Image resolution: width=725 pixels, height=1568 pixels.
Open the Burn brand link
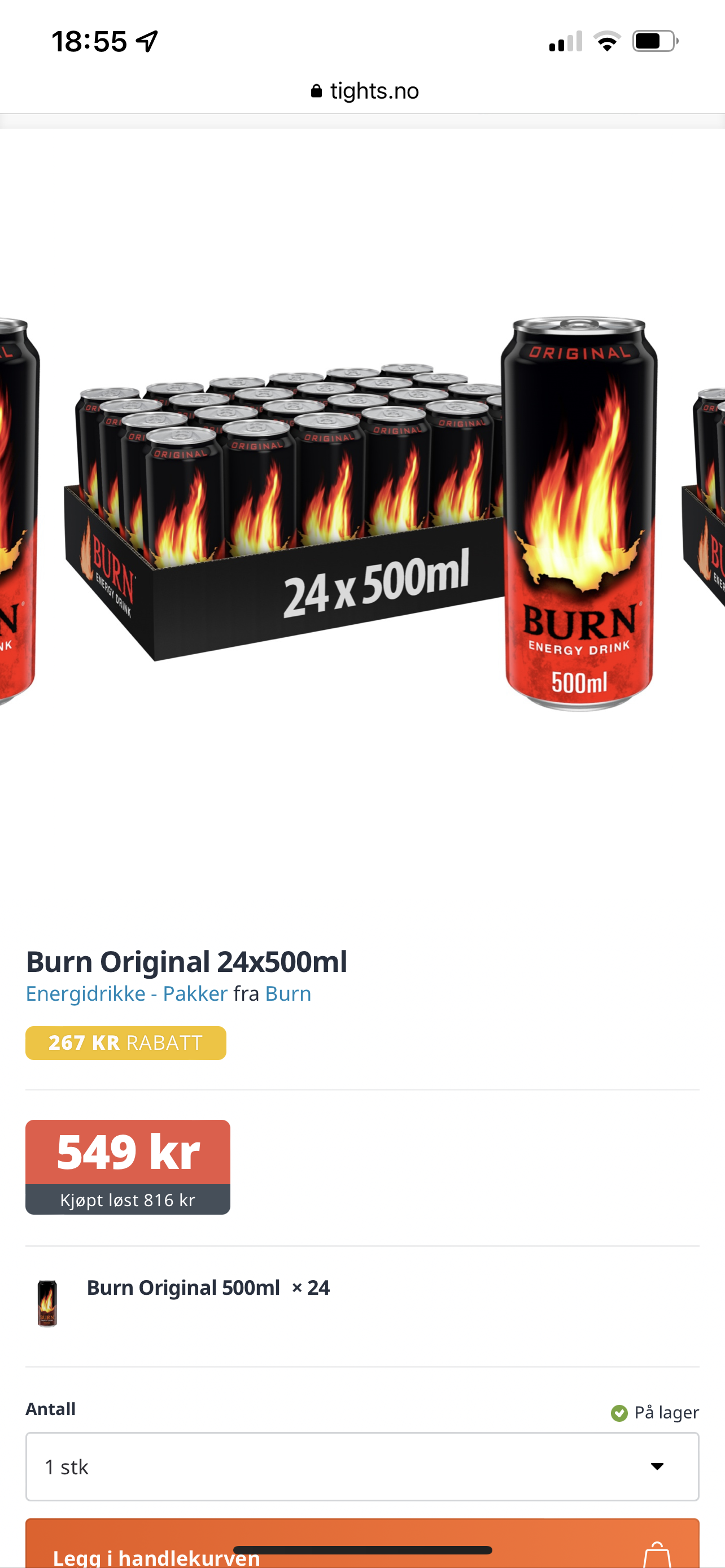288,993
